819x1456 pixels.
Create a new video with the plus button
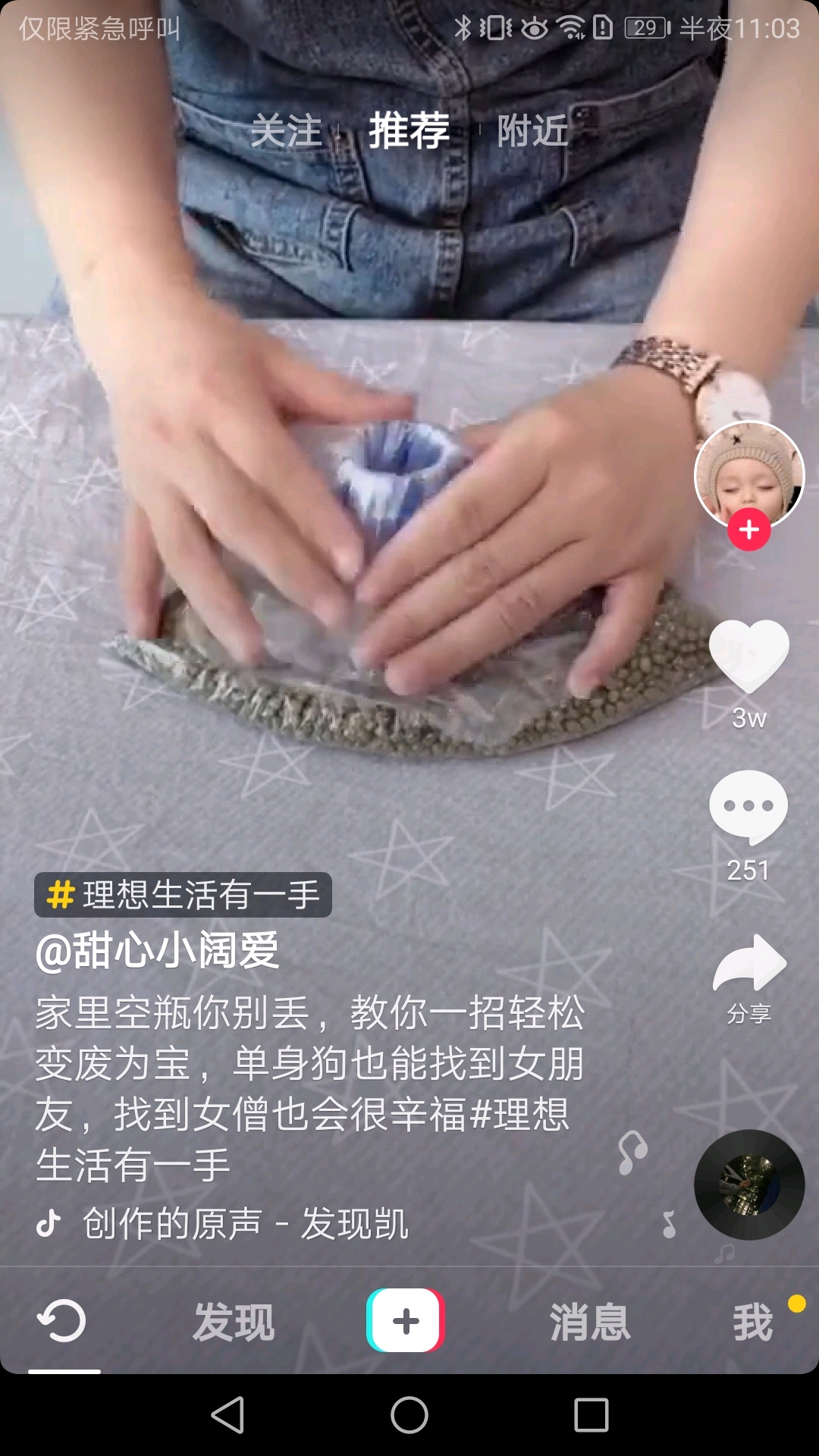[x=406, y=1321]
